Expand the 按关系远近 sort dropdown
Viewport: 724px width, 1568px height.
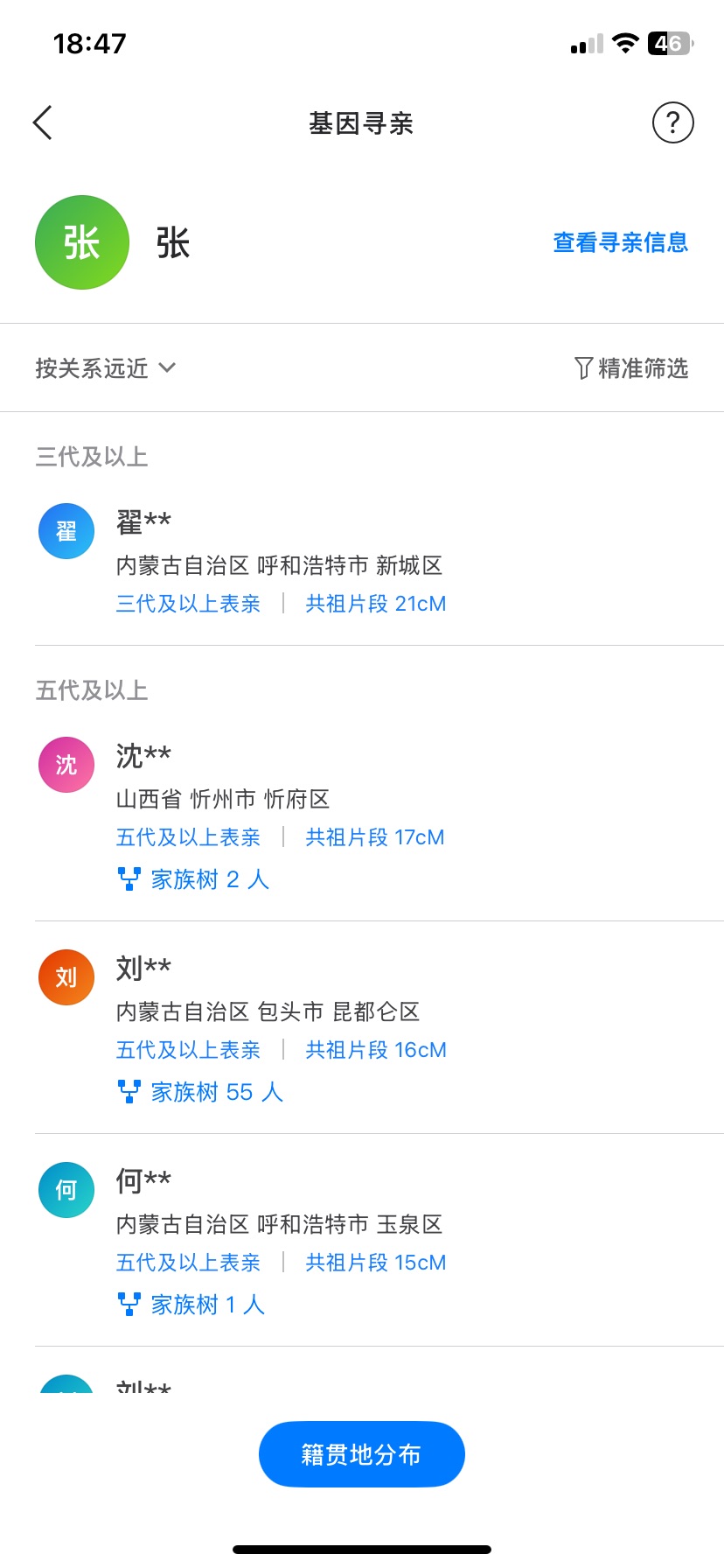105,368
